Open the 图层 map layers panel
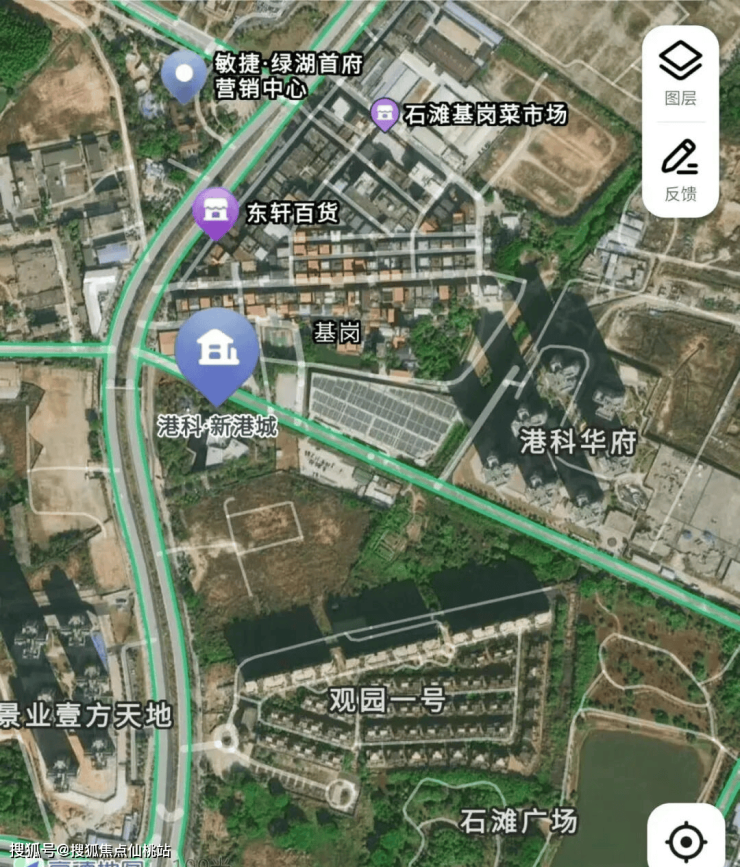The height and width of the screenshot is (867, 740). point(680,73)
